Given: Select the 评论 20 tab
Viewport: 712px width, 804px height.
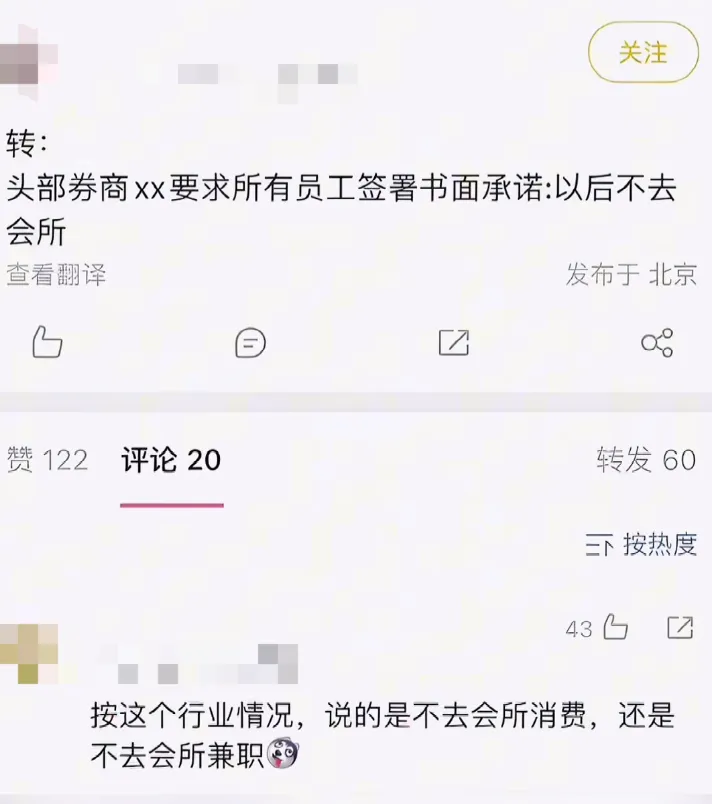Looking at the screenshot, I should pos(171,460).
